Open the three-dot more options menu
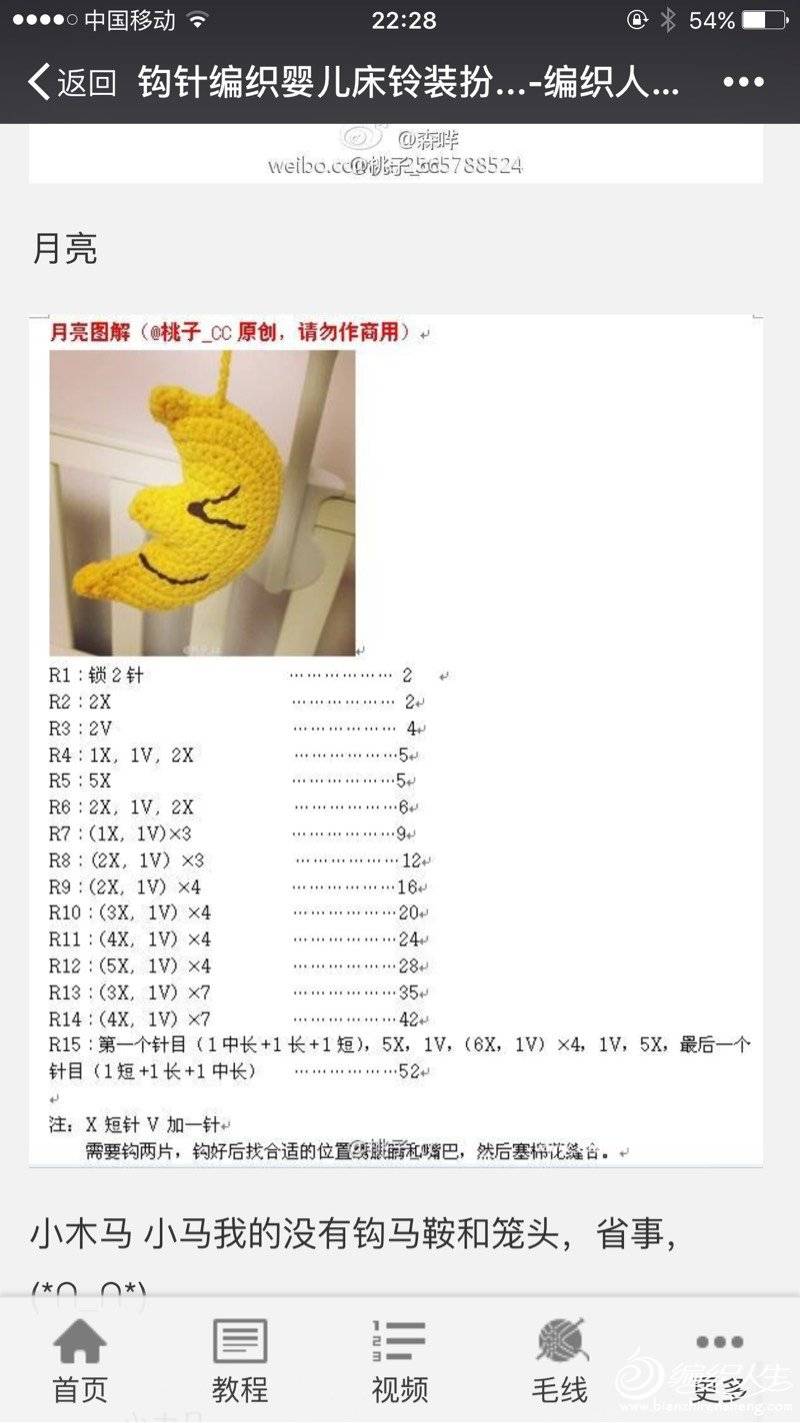This screenshot has height=1423, width=800. (x=743, y=82)
